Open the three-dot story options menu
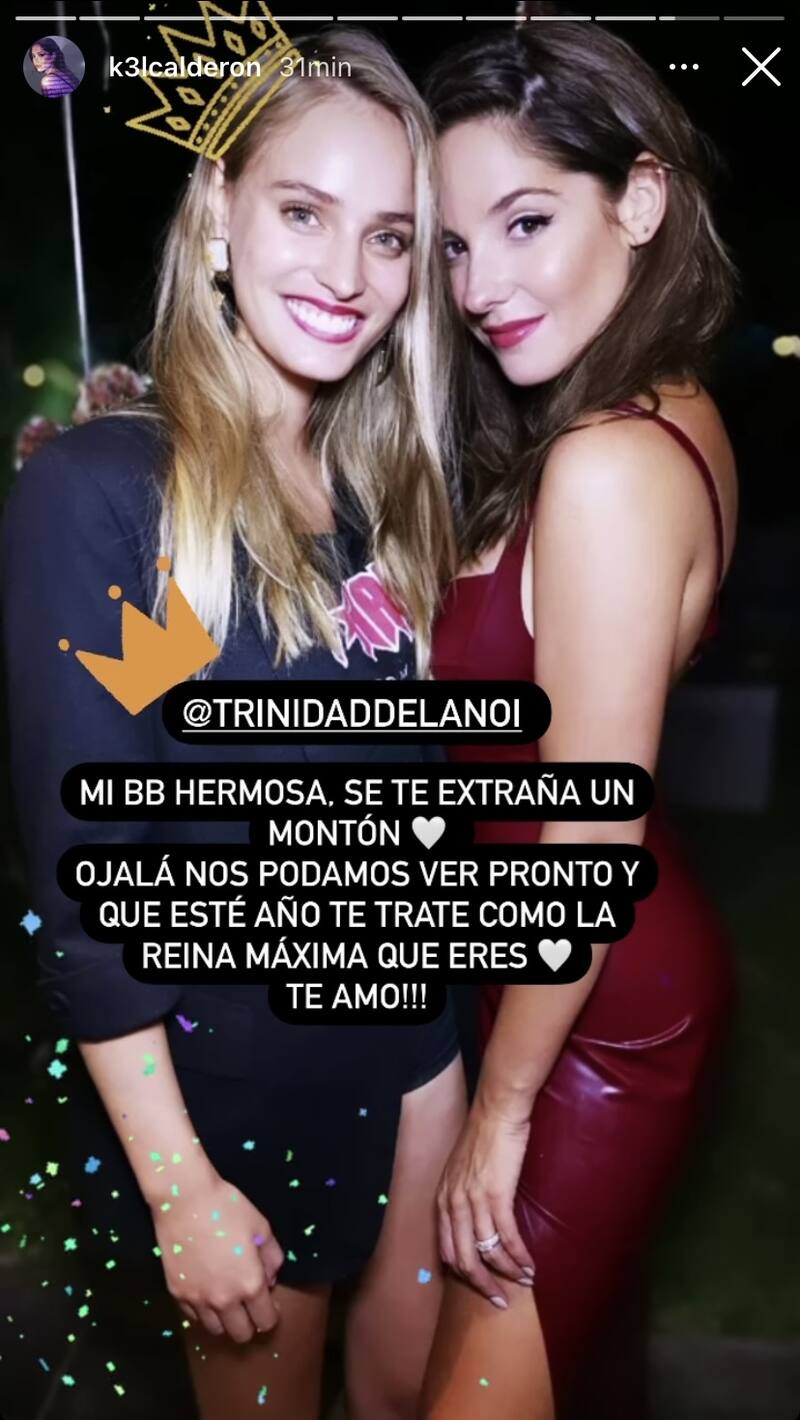 (684, 67)
